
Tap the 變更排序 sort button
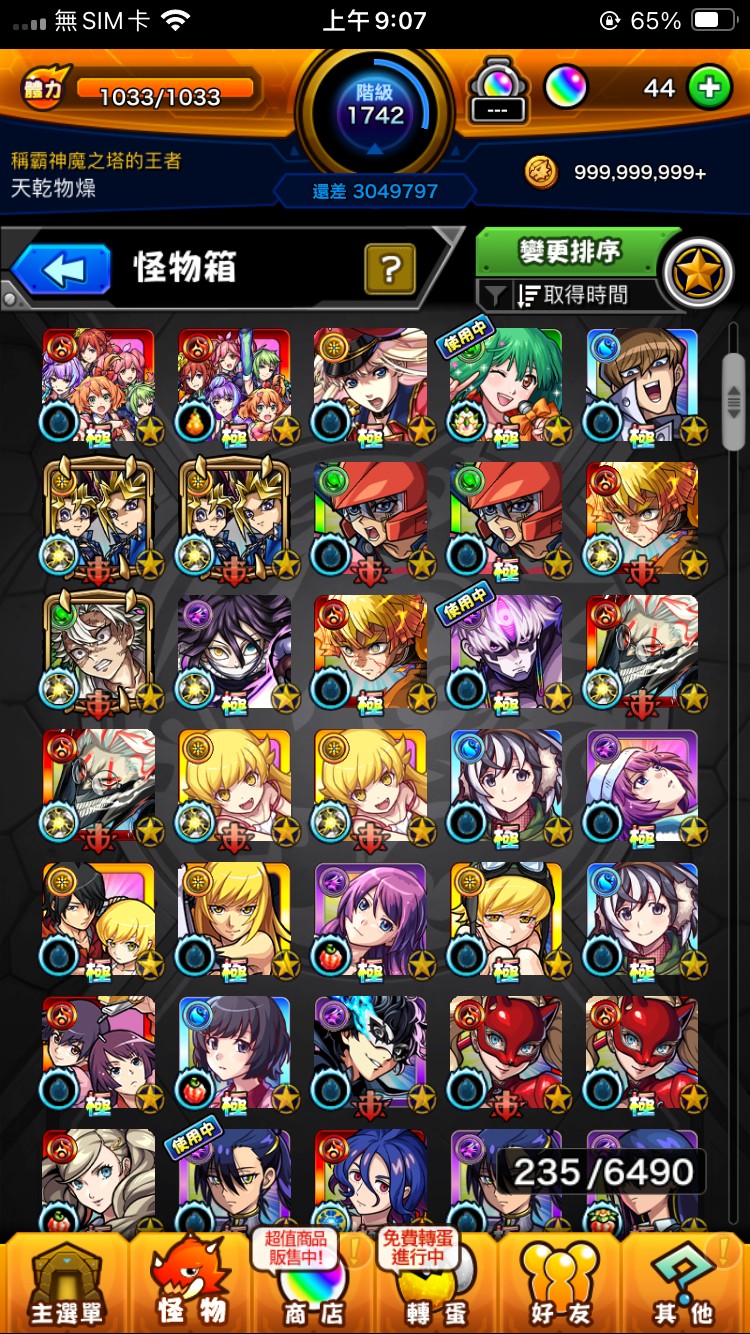[568, 252]
